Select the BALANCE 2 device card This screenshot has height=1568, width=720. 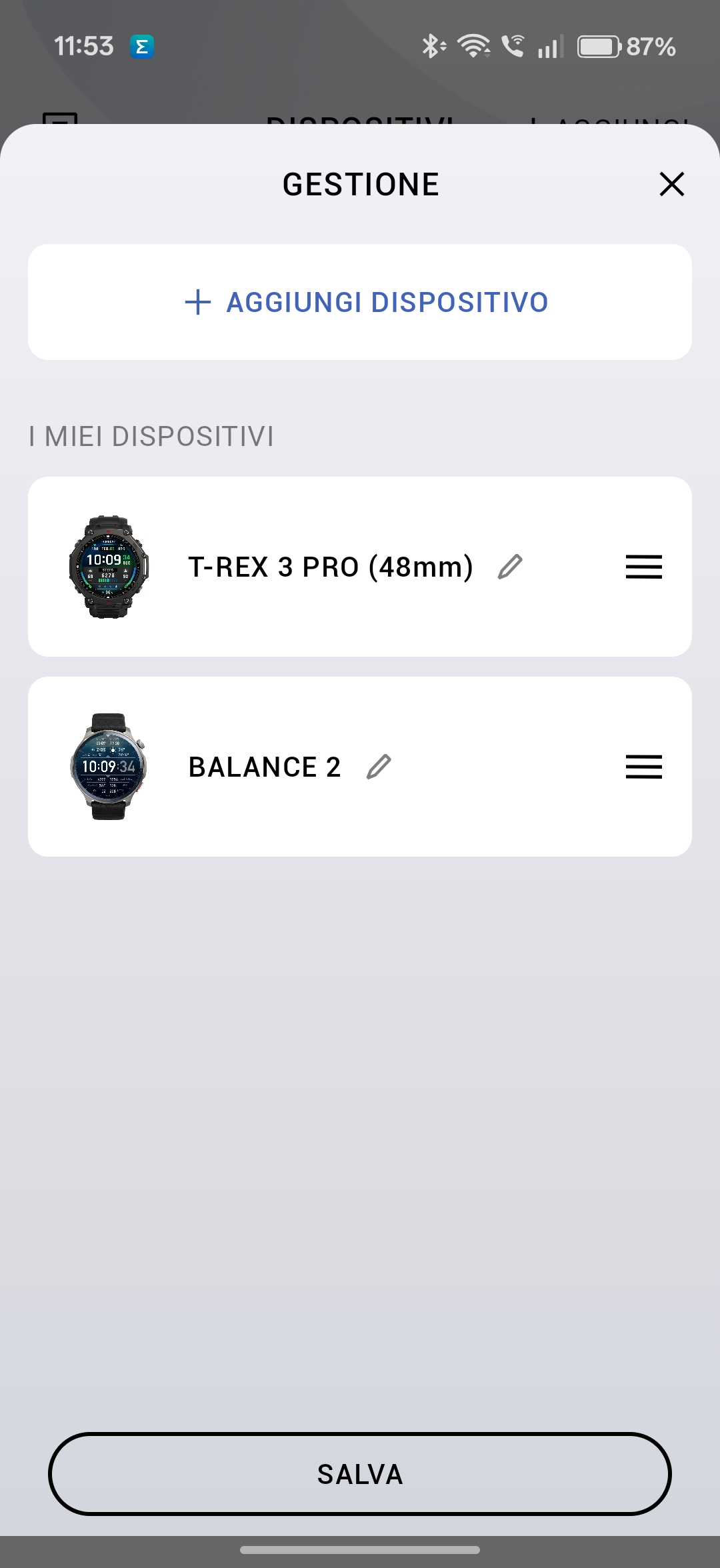pos(265,767)
